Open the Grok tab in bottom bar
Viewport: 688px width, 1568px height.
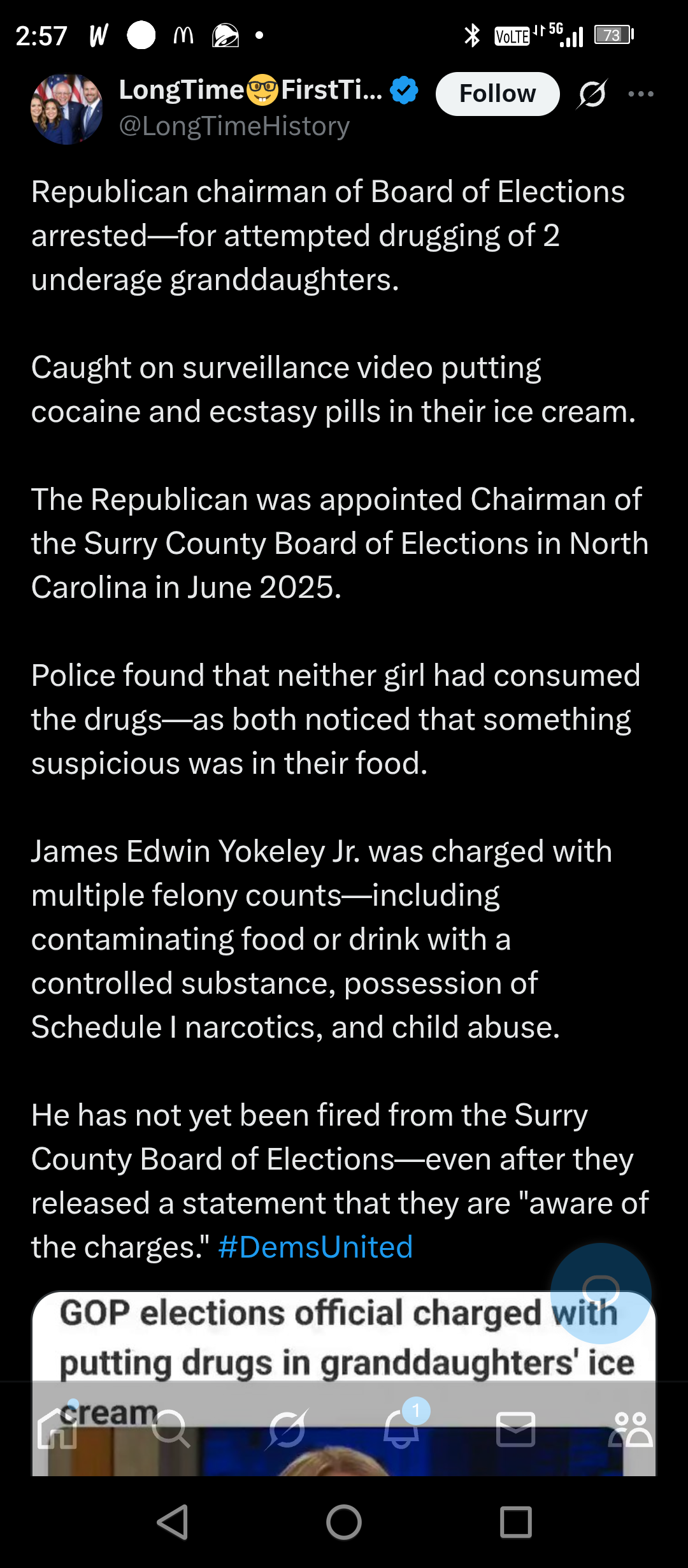287,1429
